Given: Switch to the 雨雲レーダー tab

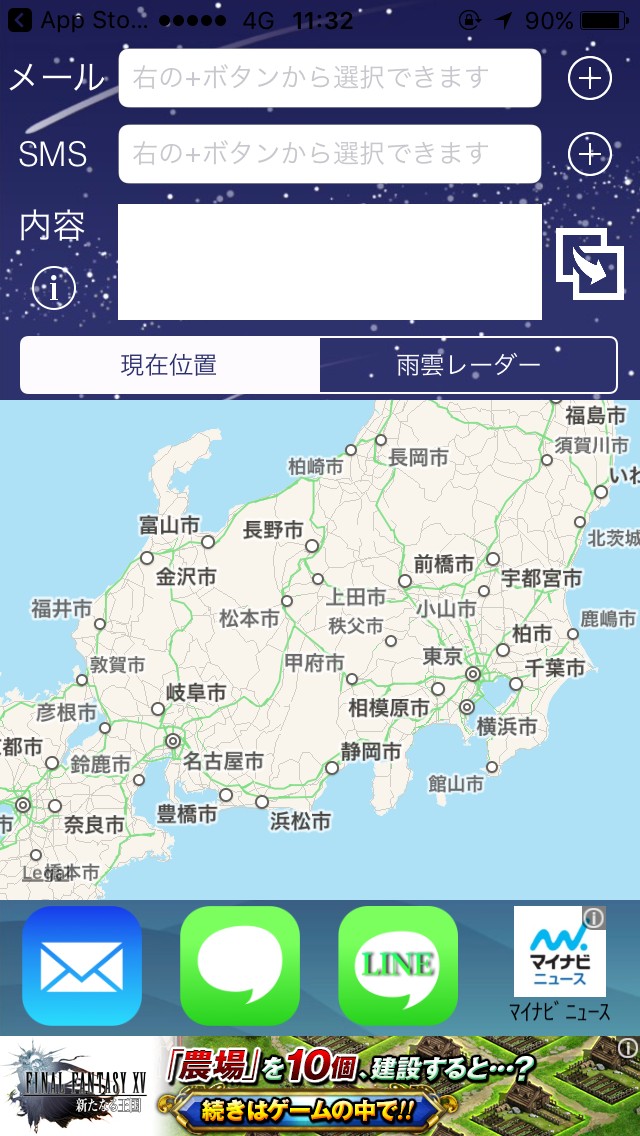Looking at the screenshot, I should tap(468, 365).
